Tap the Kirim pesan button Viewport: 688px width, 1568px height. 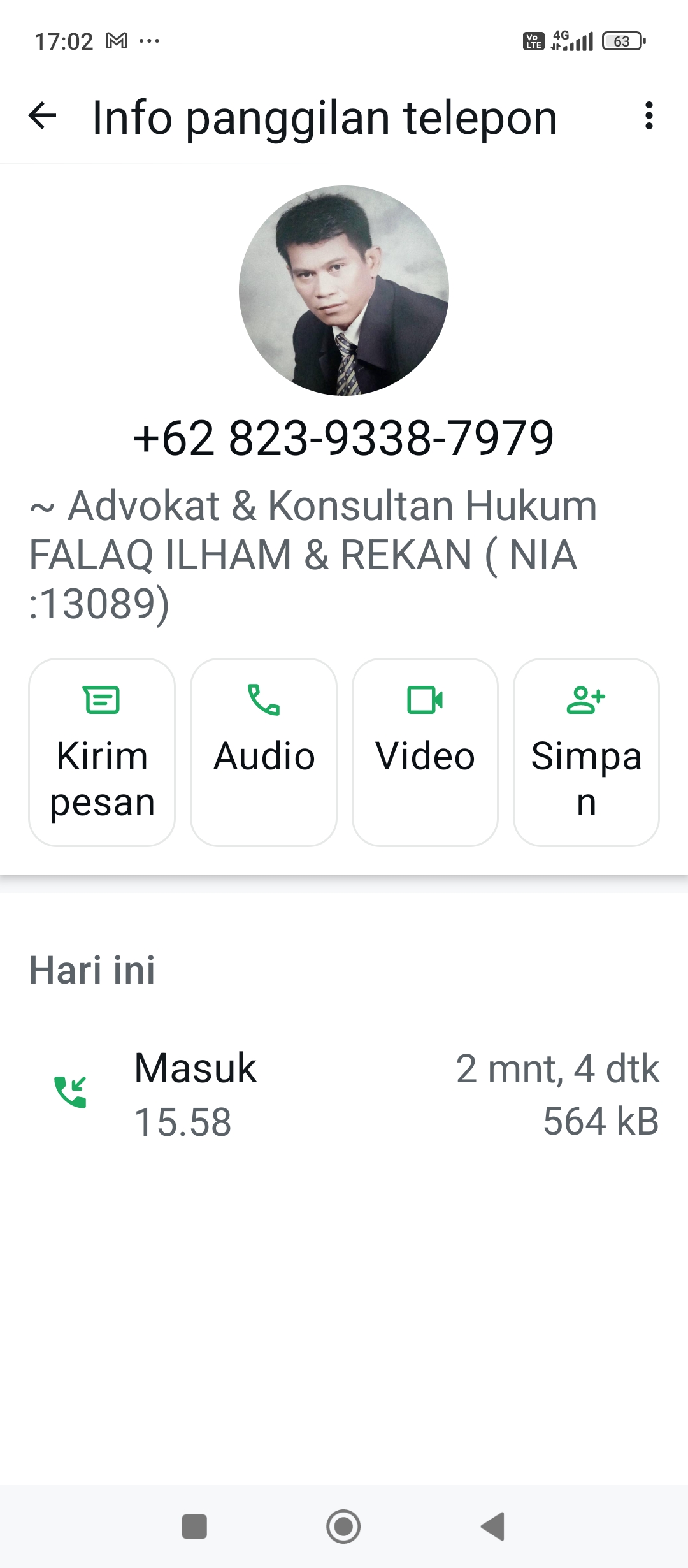102,752
